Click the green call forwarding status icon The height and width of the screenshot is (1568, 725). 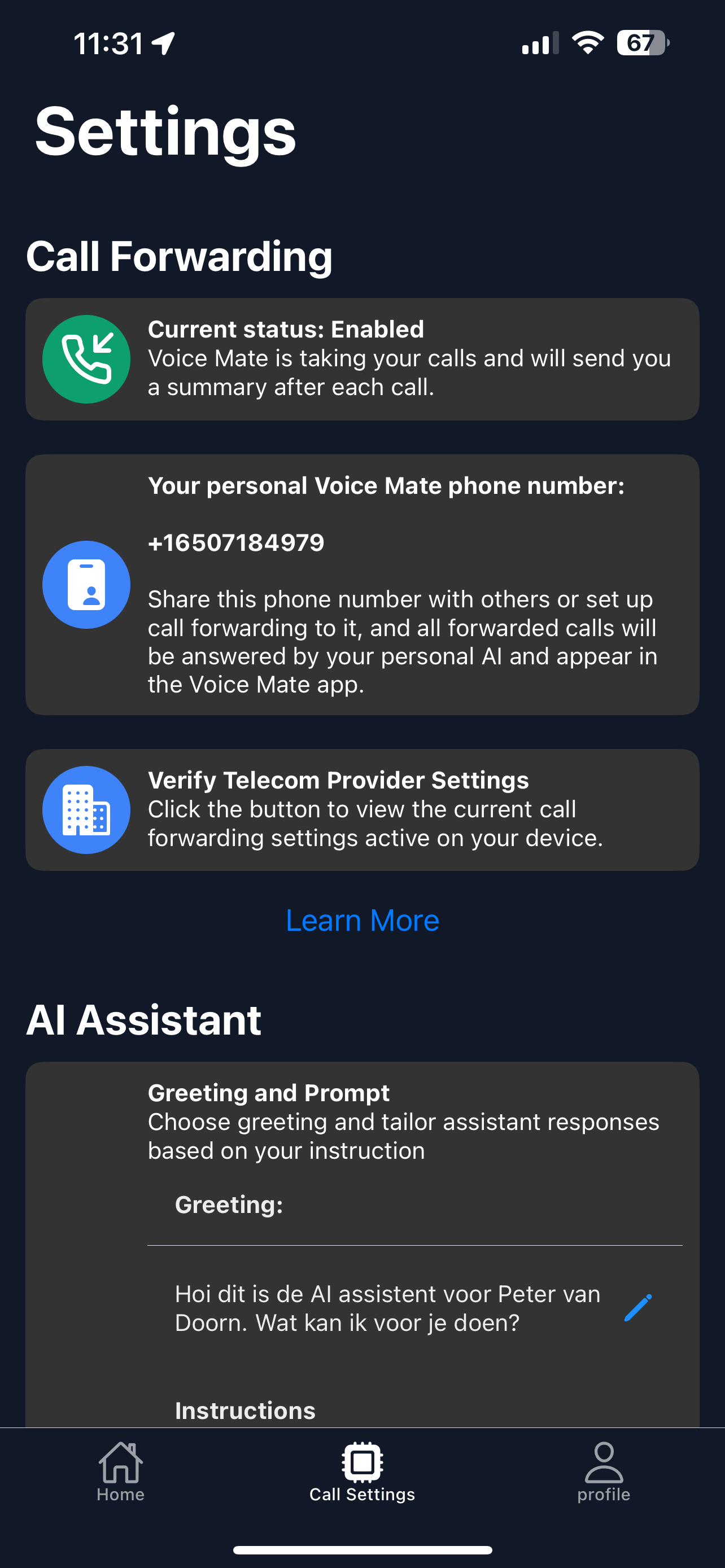coord(86,358)
